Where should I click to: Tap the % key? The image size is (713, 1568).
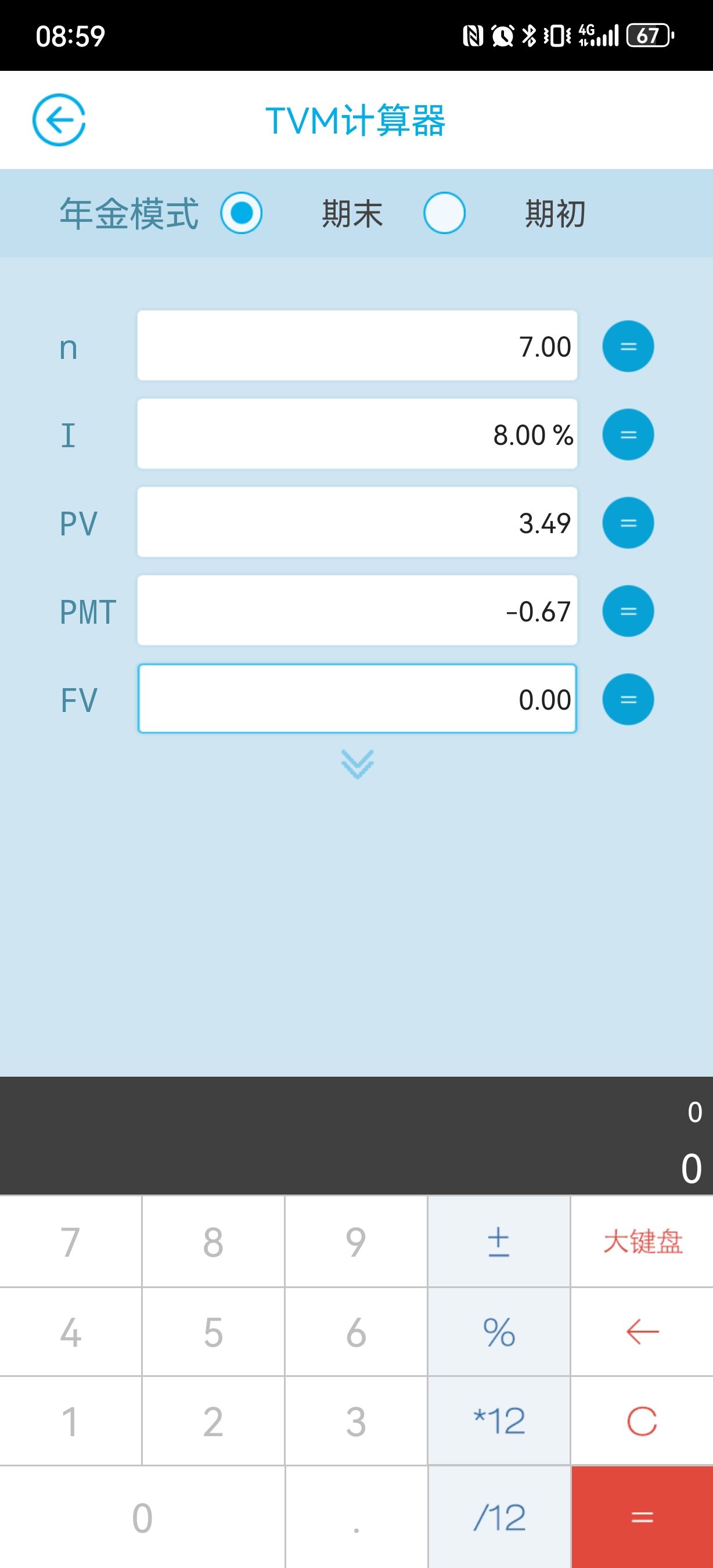(499, 1332)
